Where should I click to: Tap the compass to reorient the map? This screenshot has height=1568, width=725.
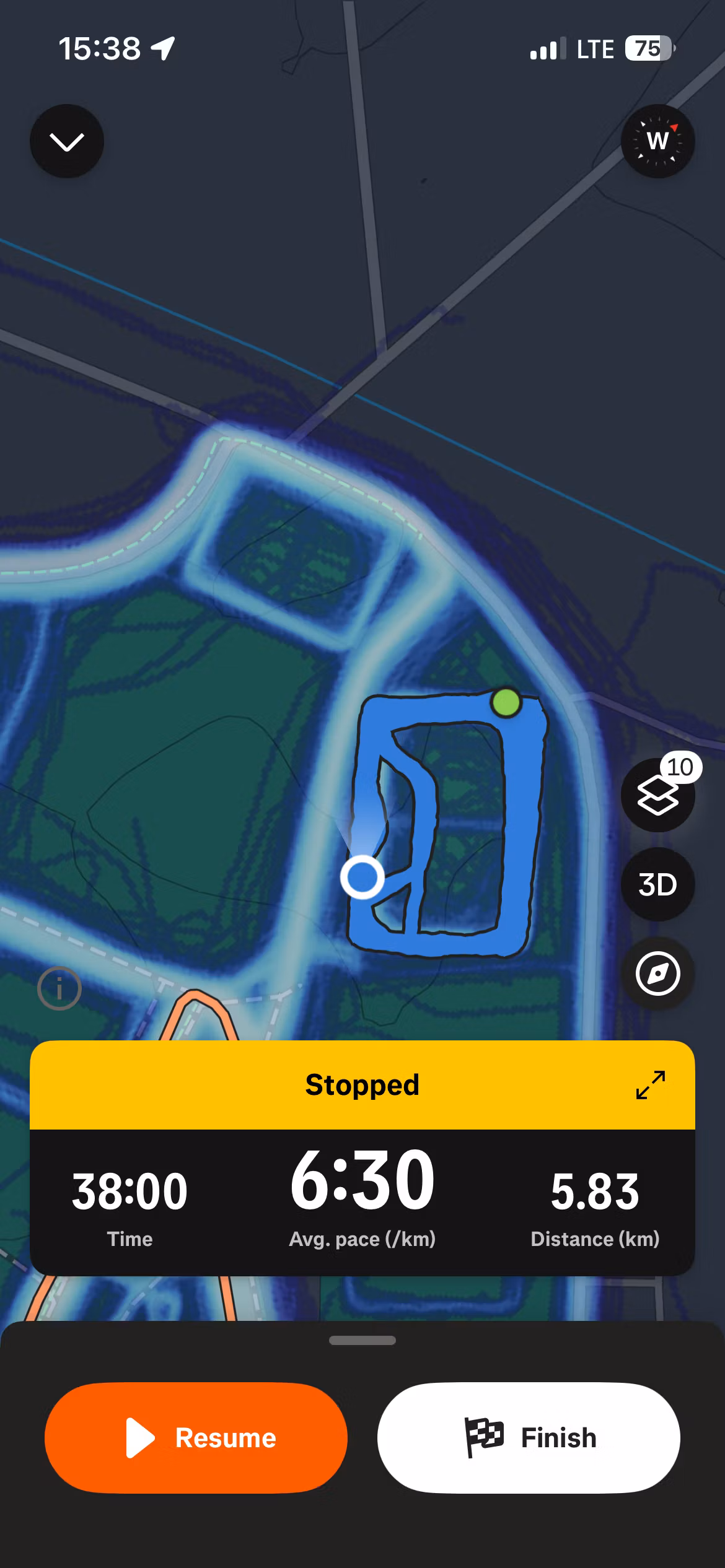(657, 142)
